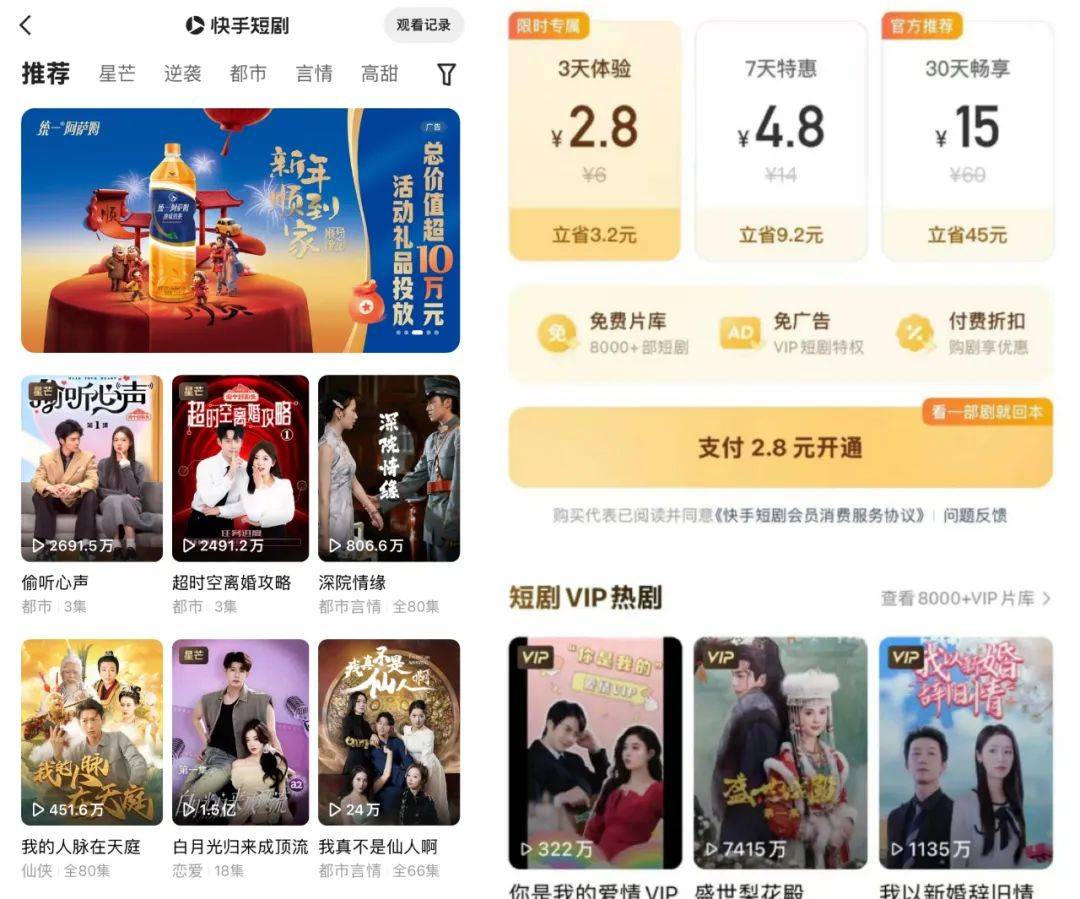
Task: Go back using the top-left arrow
Action: pos(26,26)
